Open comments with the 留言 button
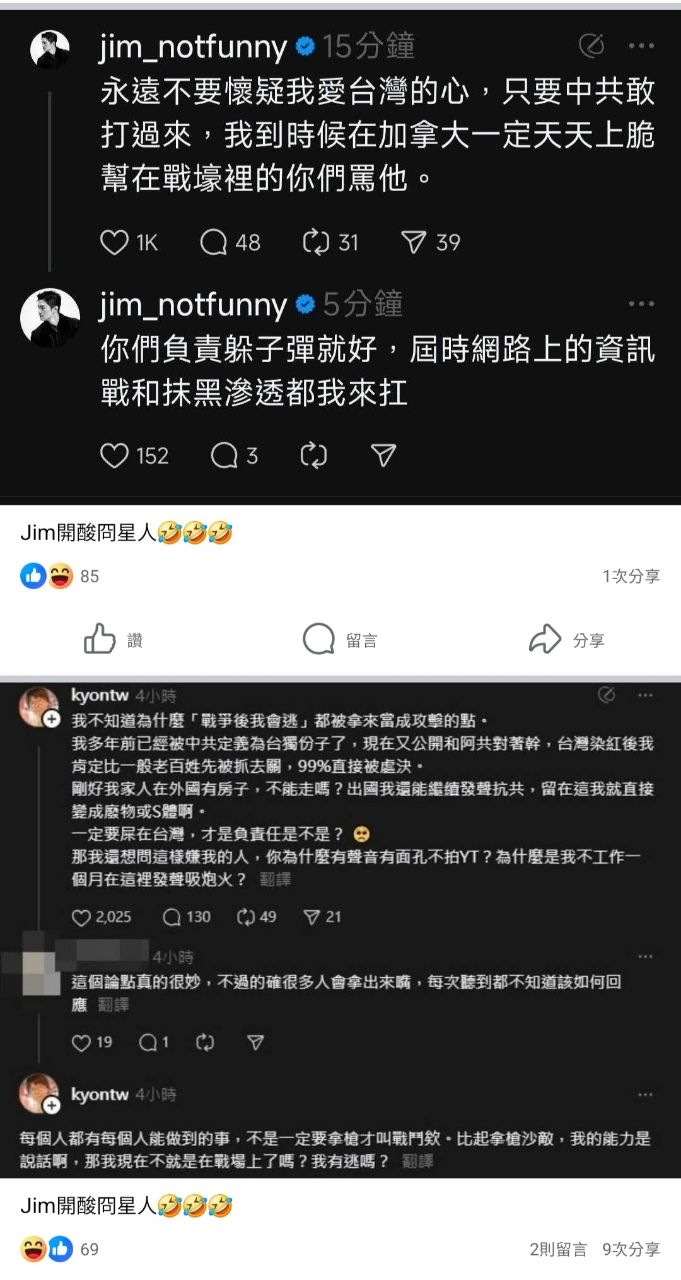The height and width of the screenshot is (1280, 681). click(340, 640)
